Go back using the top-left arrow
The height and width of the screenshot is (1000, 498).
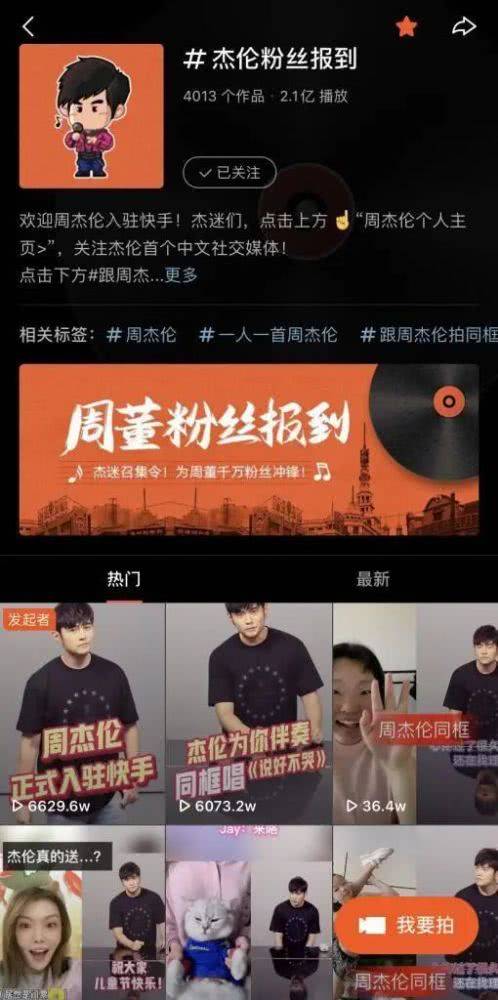coord(28,26)
